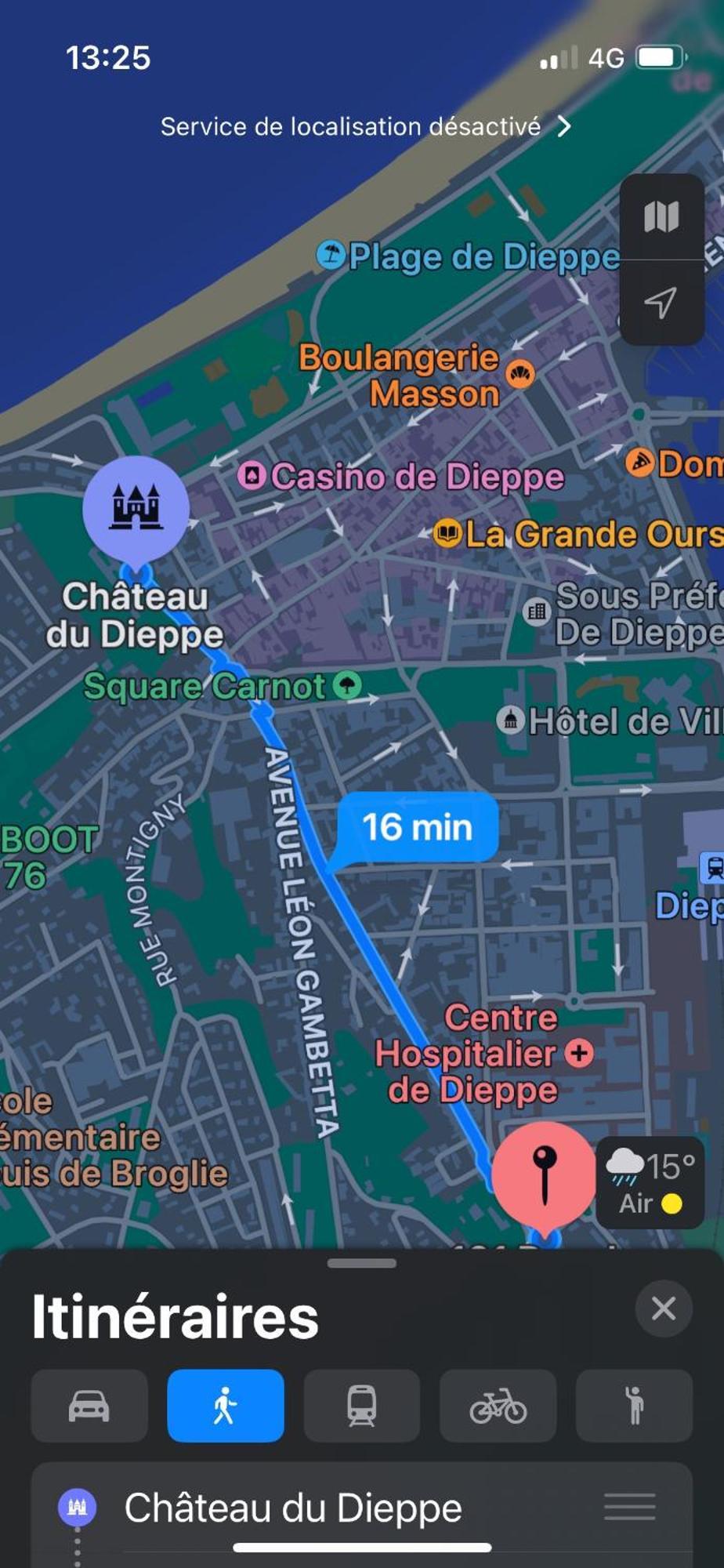
Task: Close the Itinéraires panel
Action: (663, 1308)
